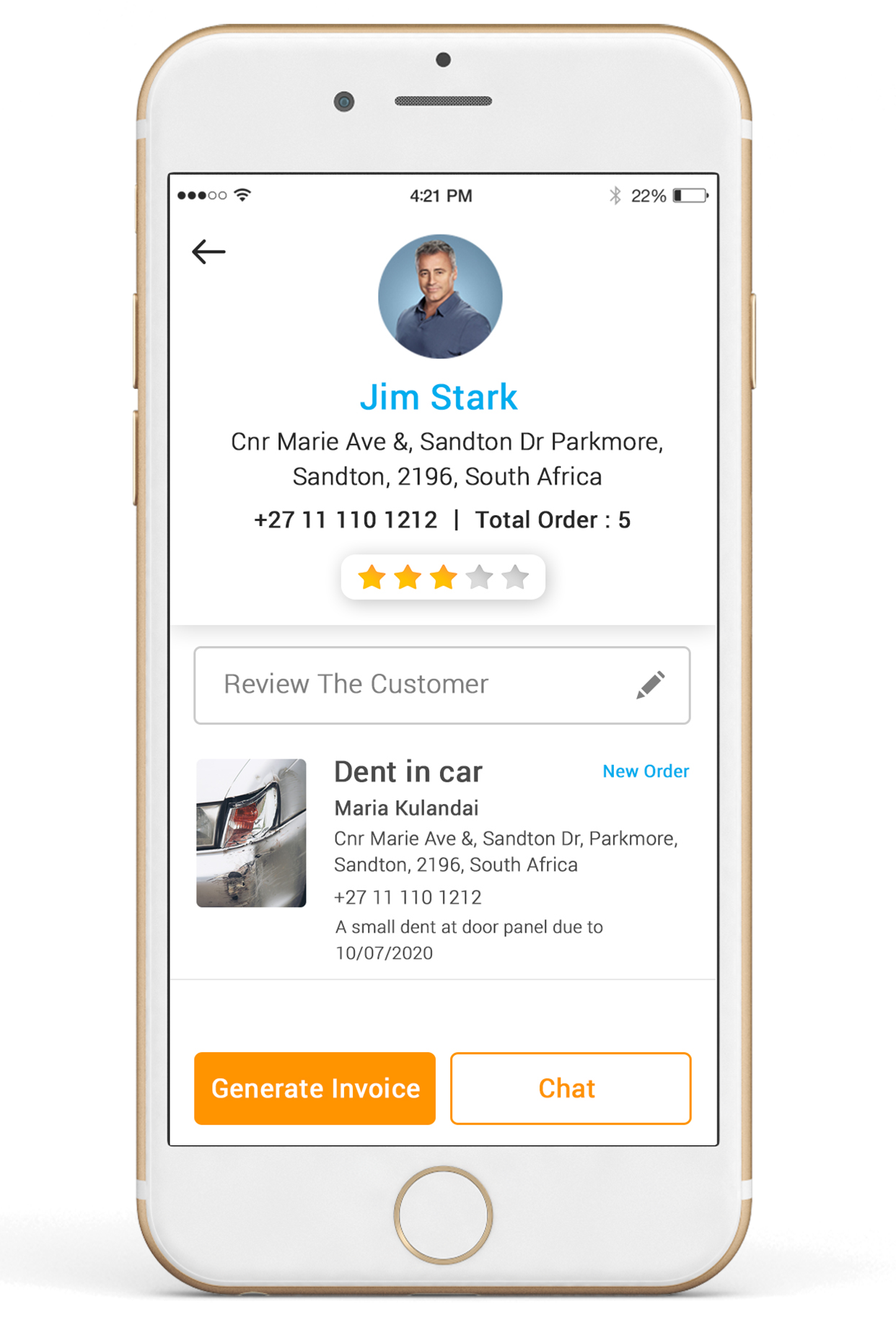Screen dimensions: 896x1338
Task: Open Chat with the customer
Action: coord(571,1088)
